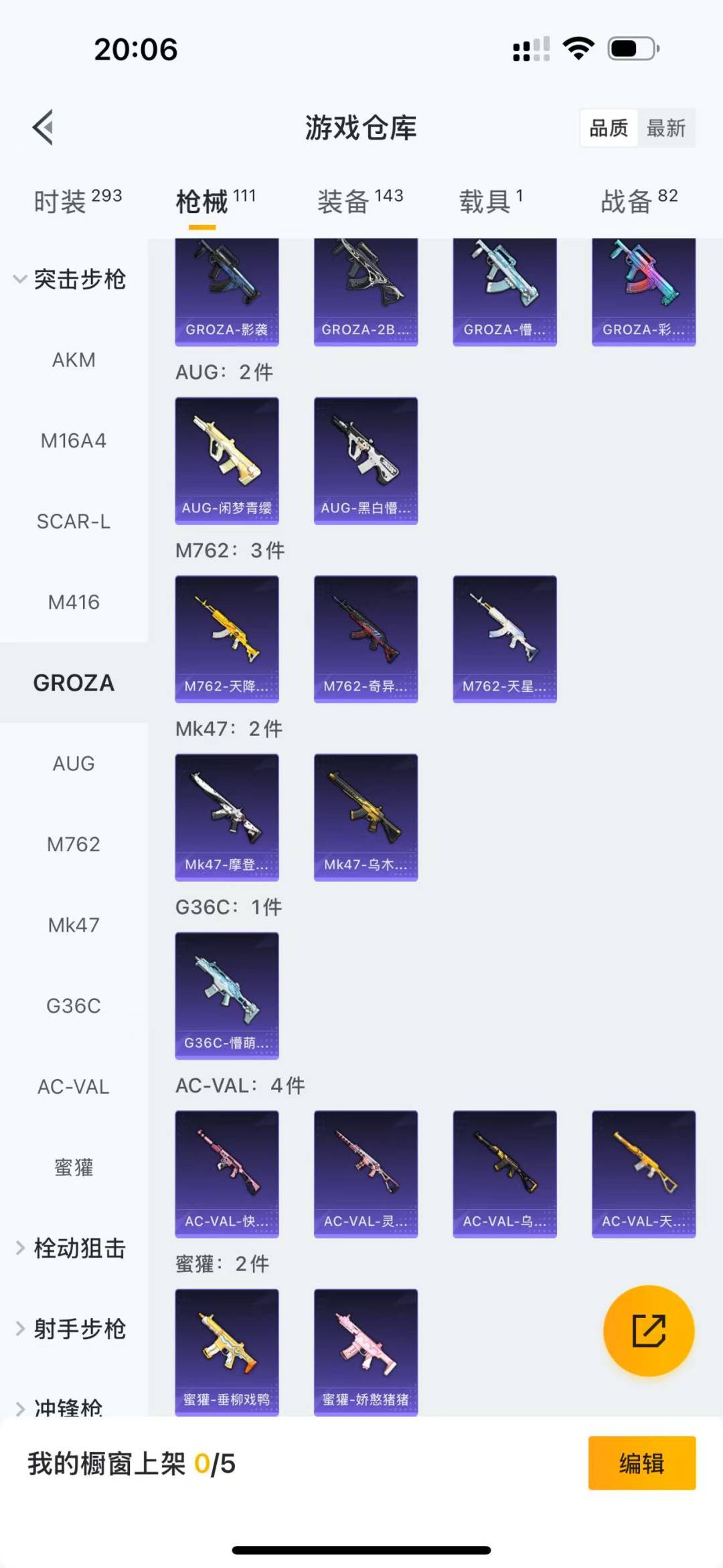Switch to the 装备 tab

360,201
